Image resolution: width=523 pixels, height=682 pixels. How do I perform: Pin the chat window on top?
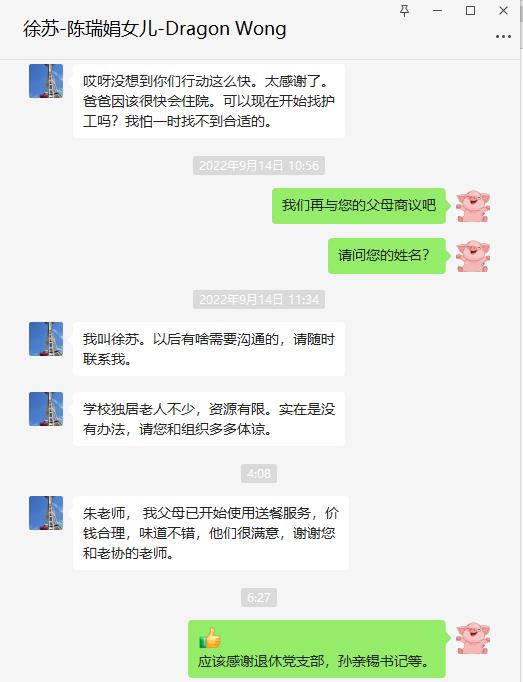pyautogui.click(x=404, y=11)
